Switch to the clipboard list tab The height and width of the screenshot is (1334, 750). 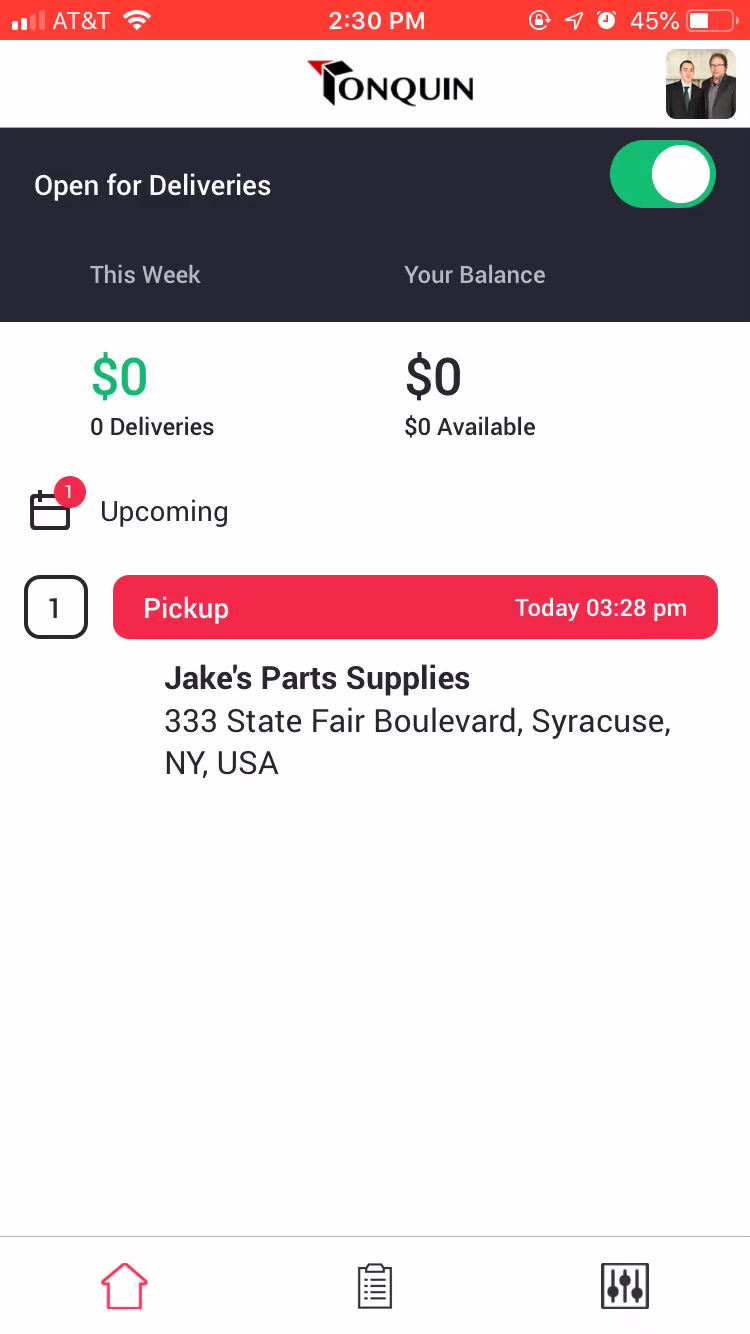point(375,1285)
